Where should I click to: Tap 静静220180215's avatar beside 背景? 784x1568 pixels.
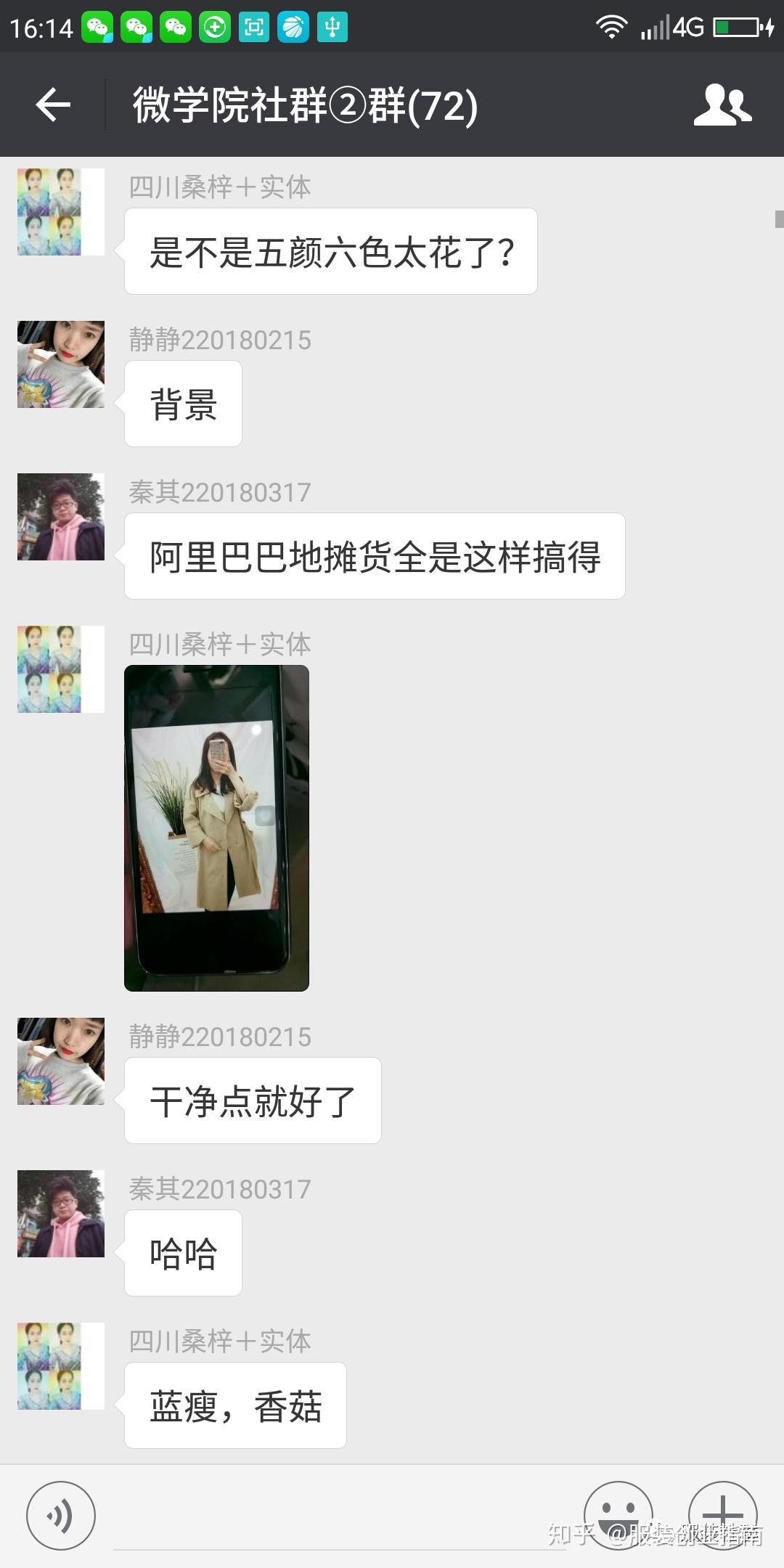tap(61, 364)
